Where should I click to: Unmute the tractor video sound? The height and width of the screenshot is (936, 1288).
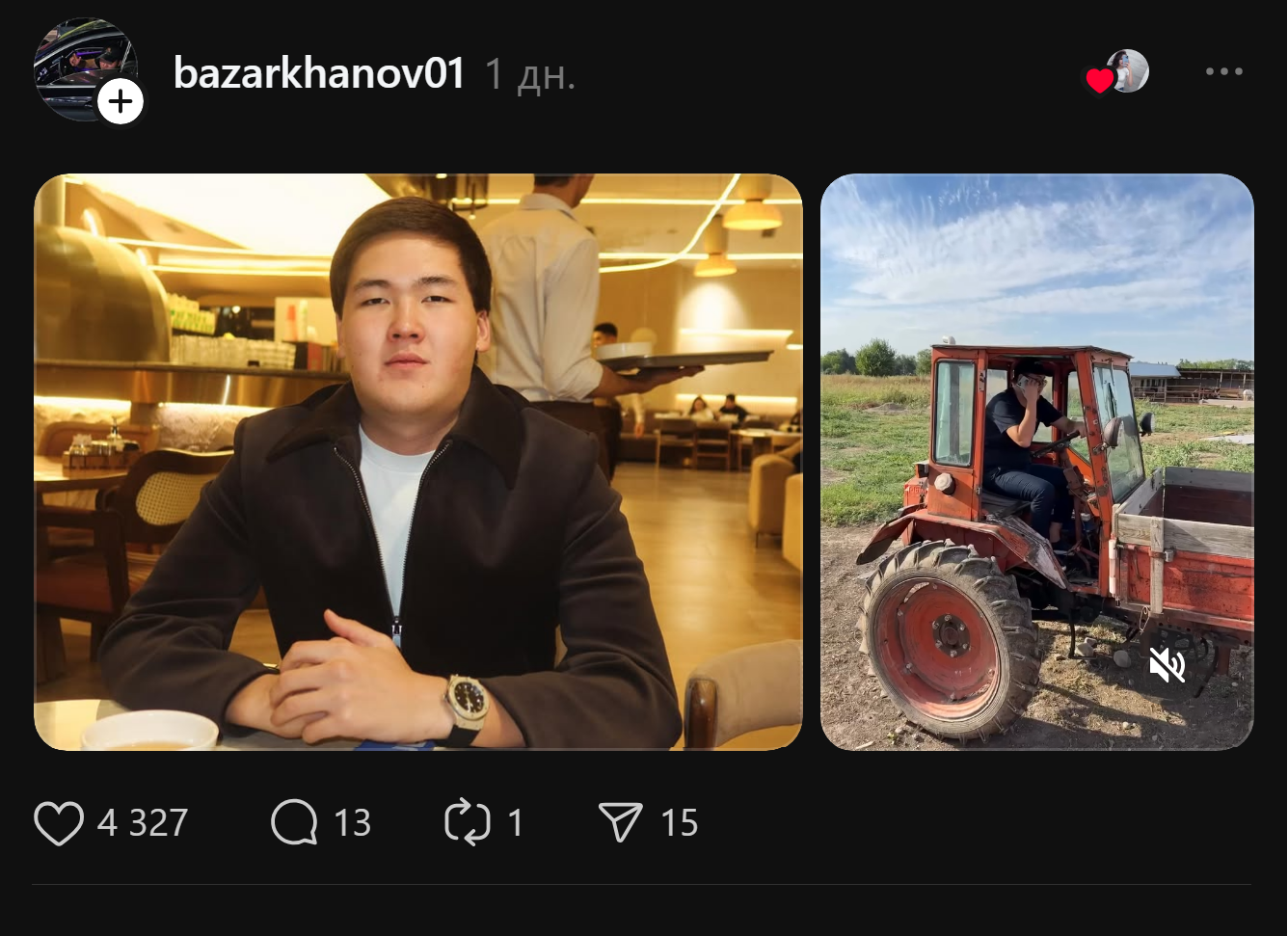point(1167,664)
